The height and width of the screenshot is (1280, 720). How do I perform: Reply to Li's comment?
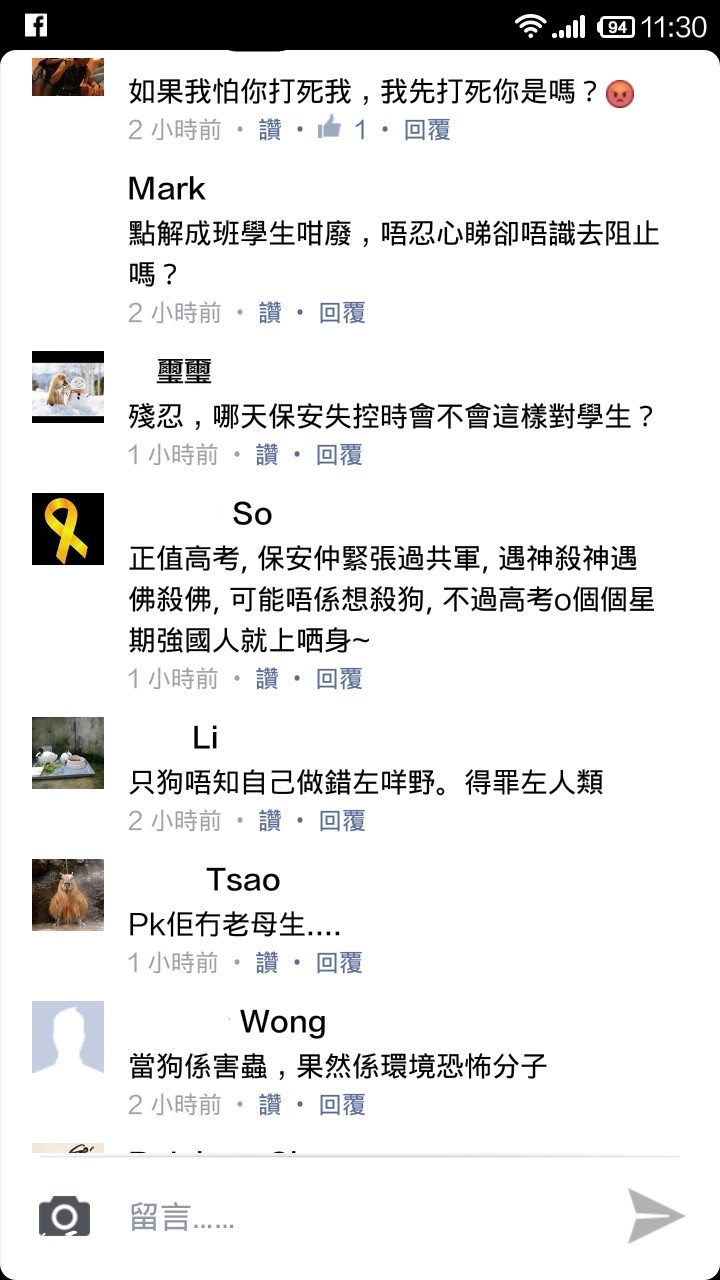(342, 821)
